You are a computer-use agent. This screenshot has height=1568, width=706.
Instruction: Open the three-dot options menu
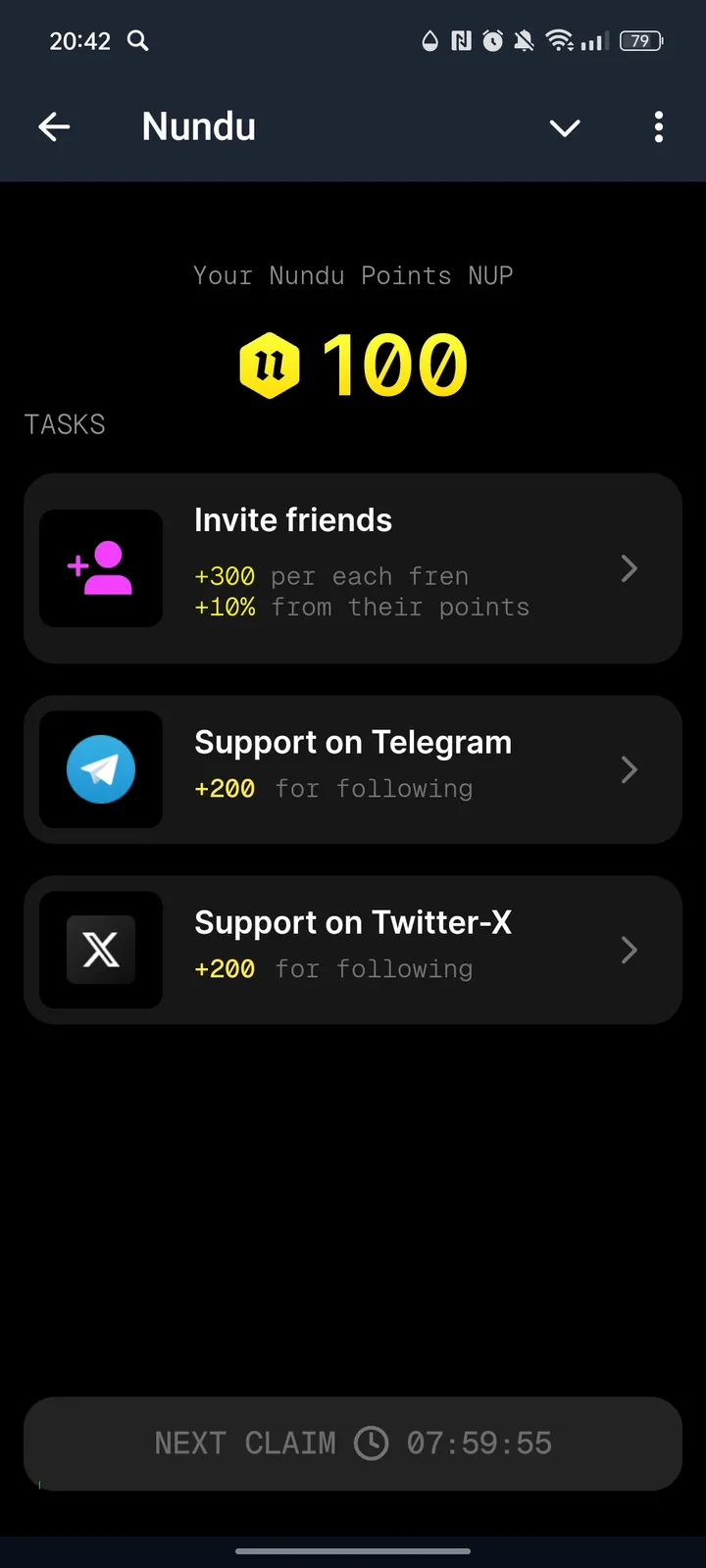coord(659,127)
